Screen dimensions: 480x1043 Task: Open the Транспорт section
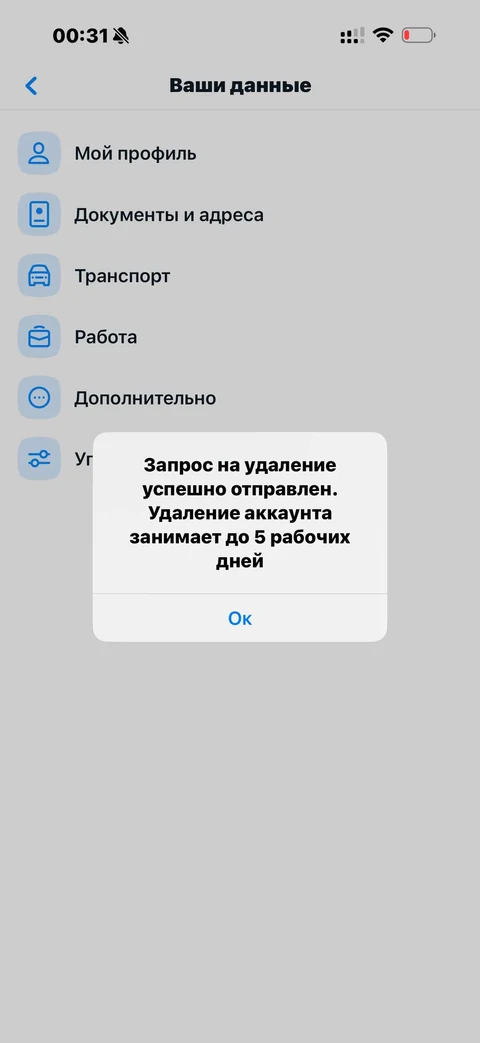tap(240, 276)
